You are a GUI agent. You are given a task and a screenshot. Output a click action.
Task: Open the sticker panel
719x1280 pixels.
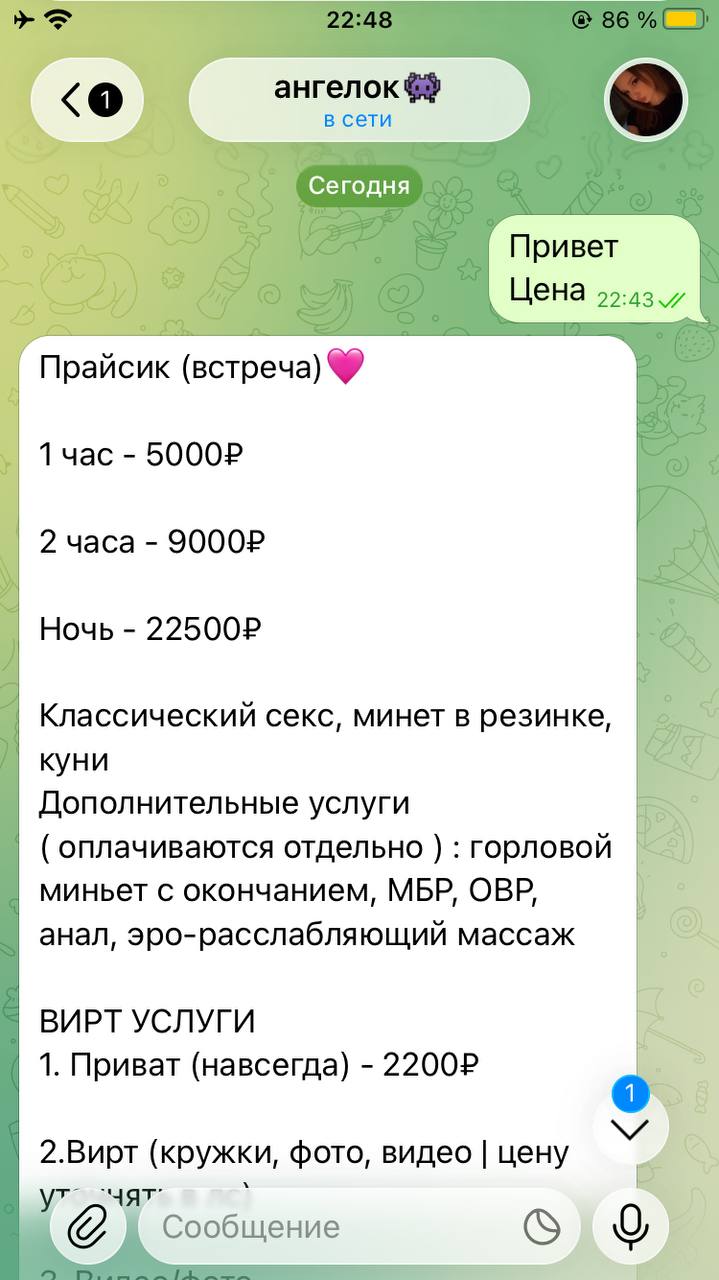coord(542,1227)
